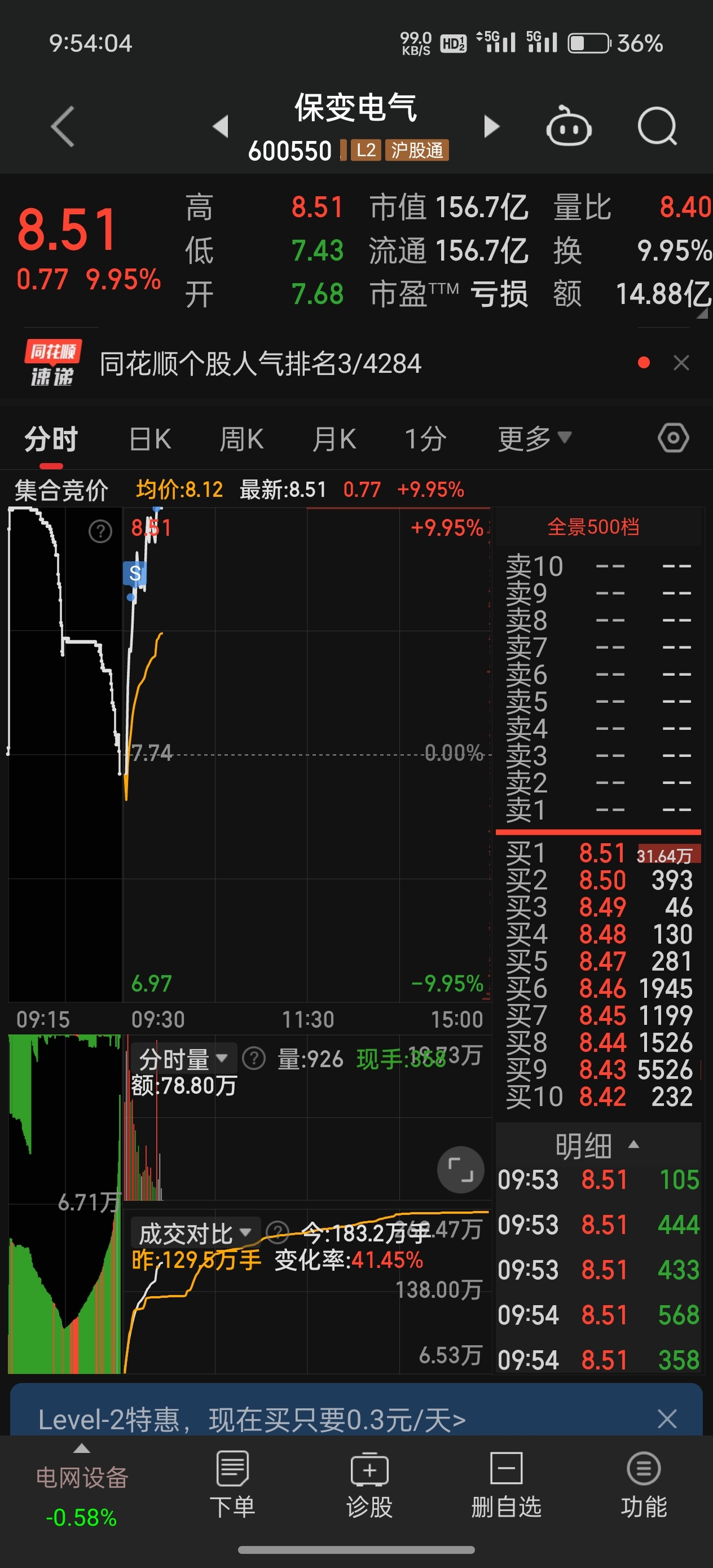Open chart settings hexagon icon
The image size is (713, 1568).
674,438
